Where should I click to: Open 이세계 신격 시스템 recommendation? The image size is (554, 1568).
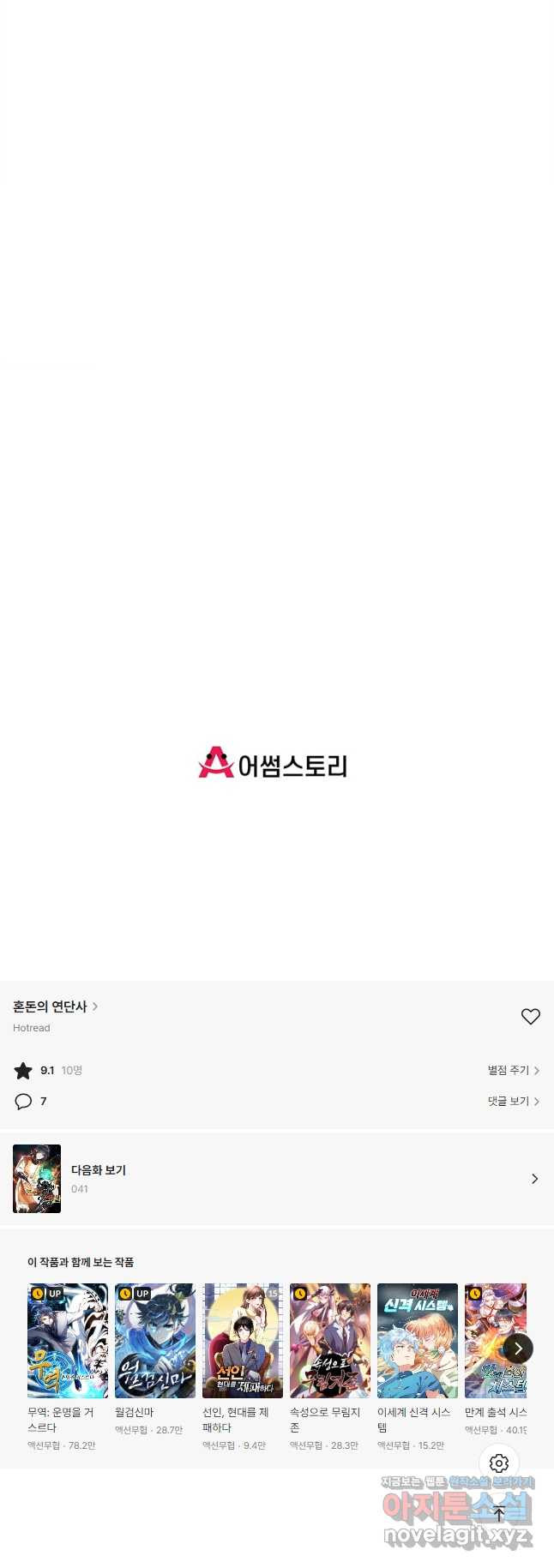click(418, 1341)
